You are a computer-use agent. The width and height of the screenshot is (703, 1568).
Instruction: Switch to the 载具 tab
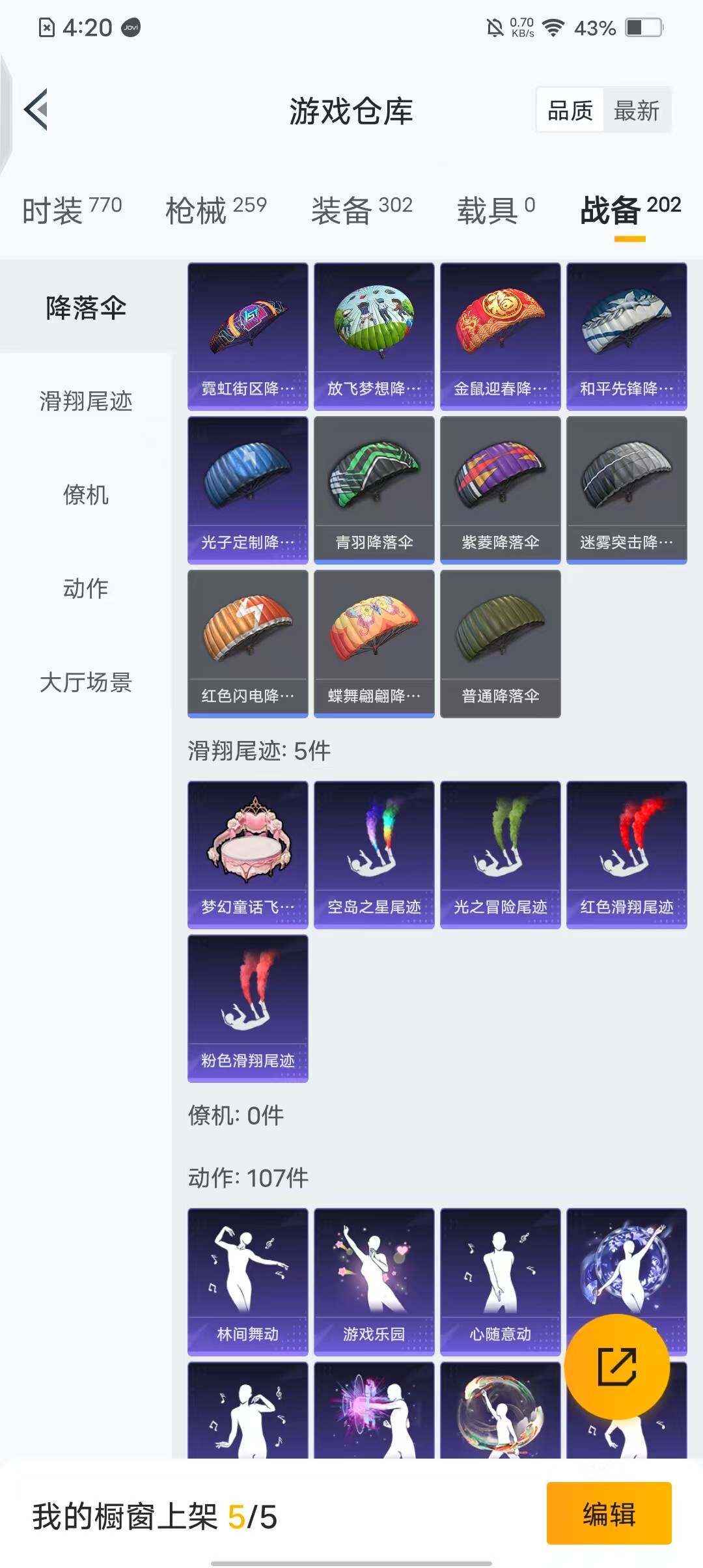point(495,210)
